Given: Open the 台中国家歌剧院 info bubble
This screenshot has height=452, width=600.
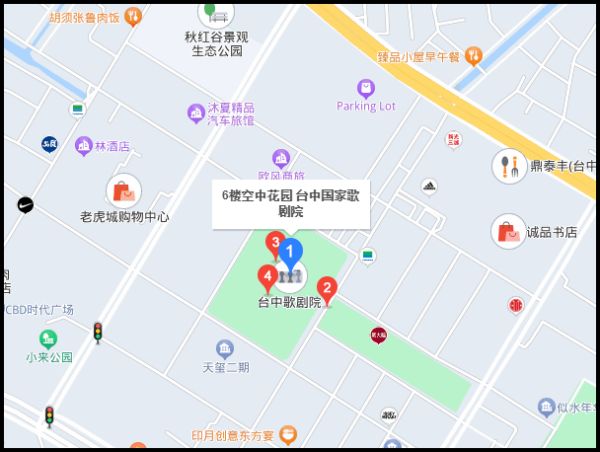Looking at the screenshot, I should coord(291,203).
